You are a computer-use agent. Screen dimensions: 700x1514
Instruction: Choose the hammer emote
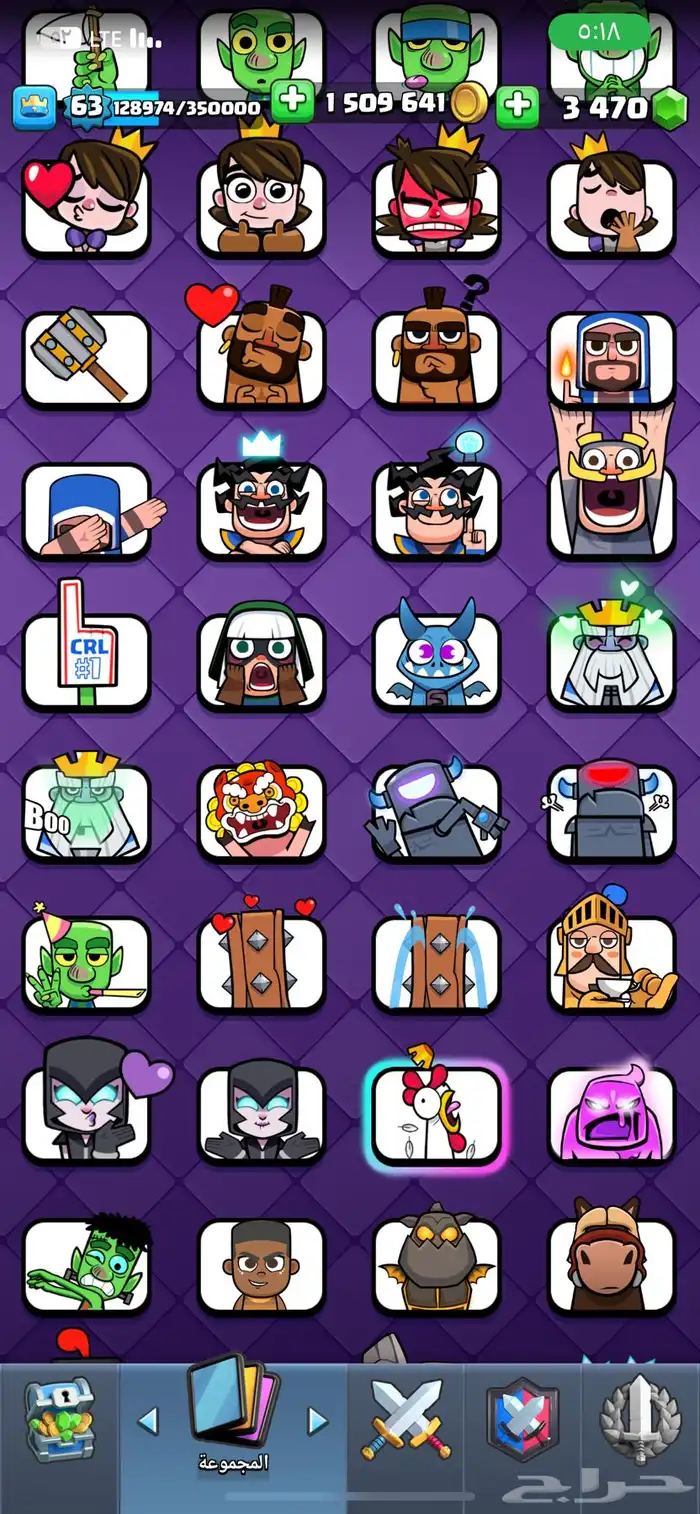coord(86,358)
